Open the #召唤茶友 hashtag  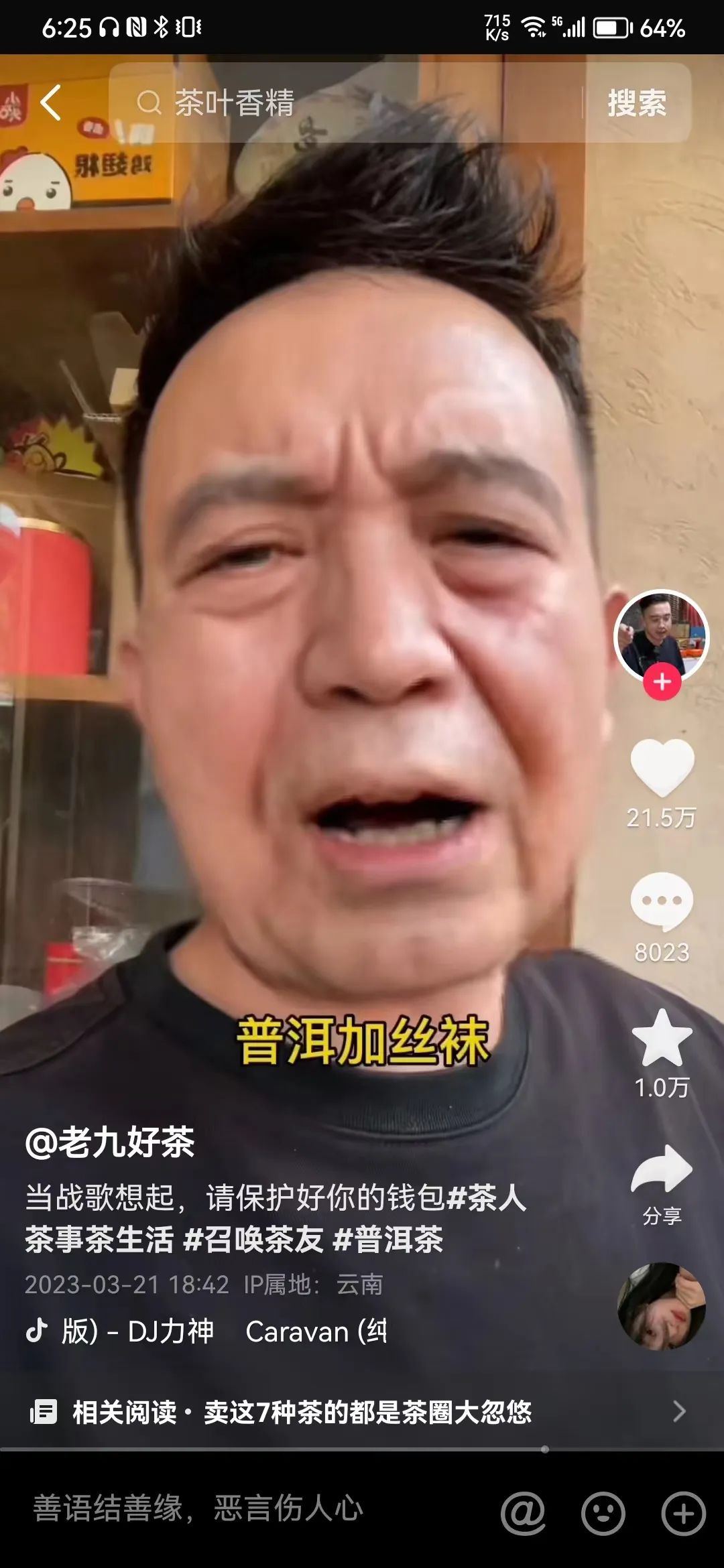253,1239
